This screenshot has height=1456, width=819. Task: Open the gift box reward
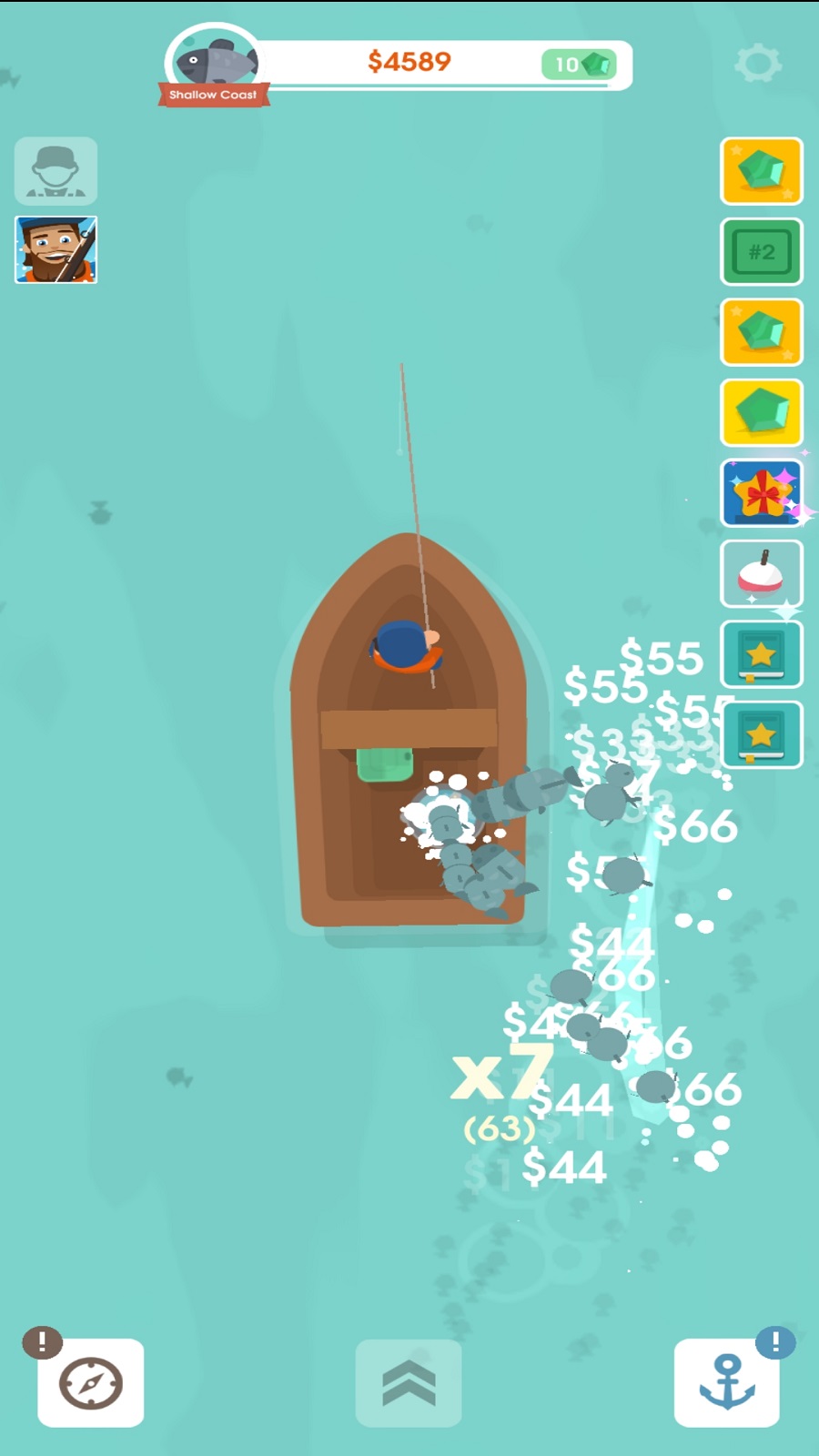tap(762, 493)
